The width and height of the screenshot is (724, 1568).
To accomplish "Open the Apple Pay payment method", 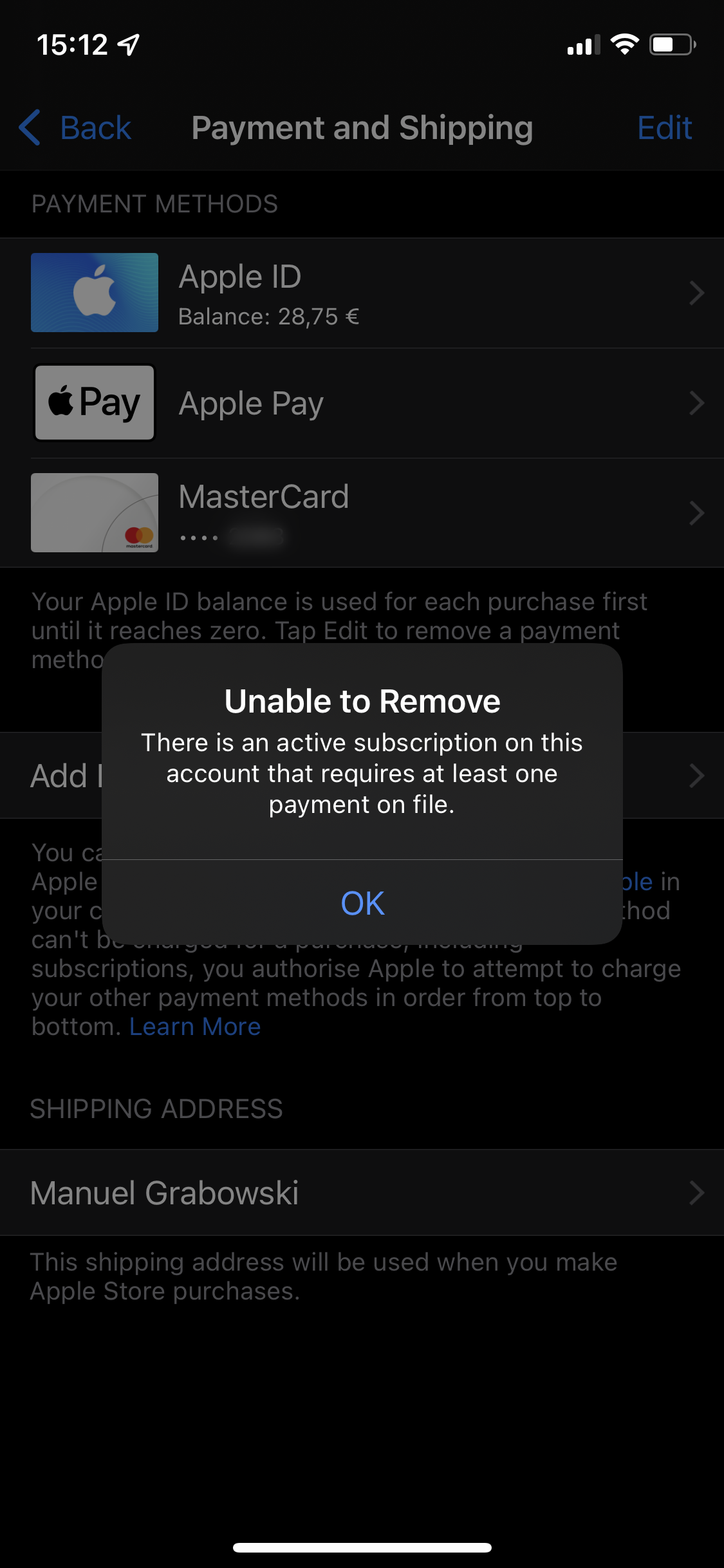I will click(362, 404).
